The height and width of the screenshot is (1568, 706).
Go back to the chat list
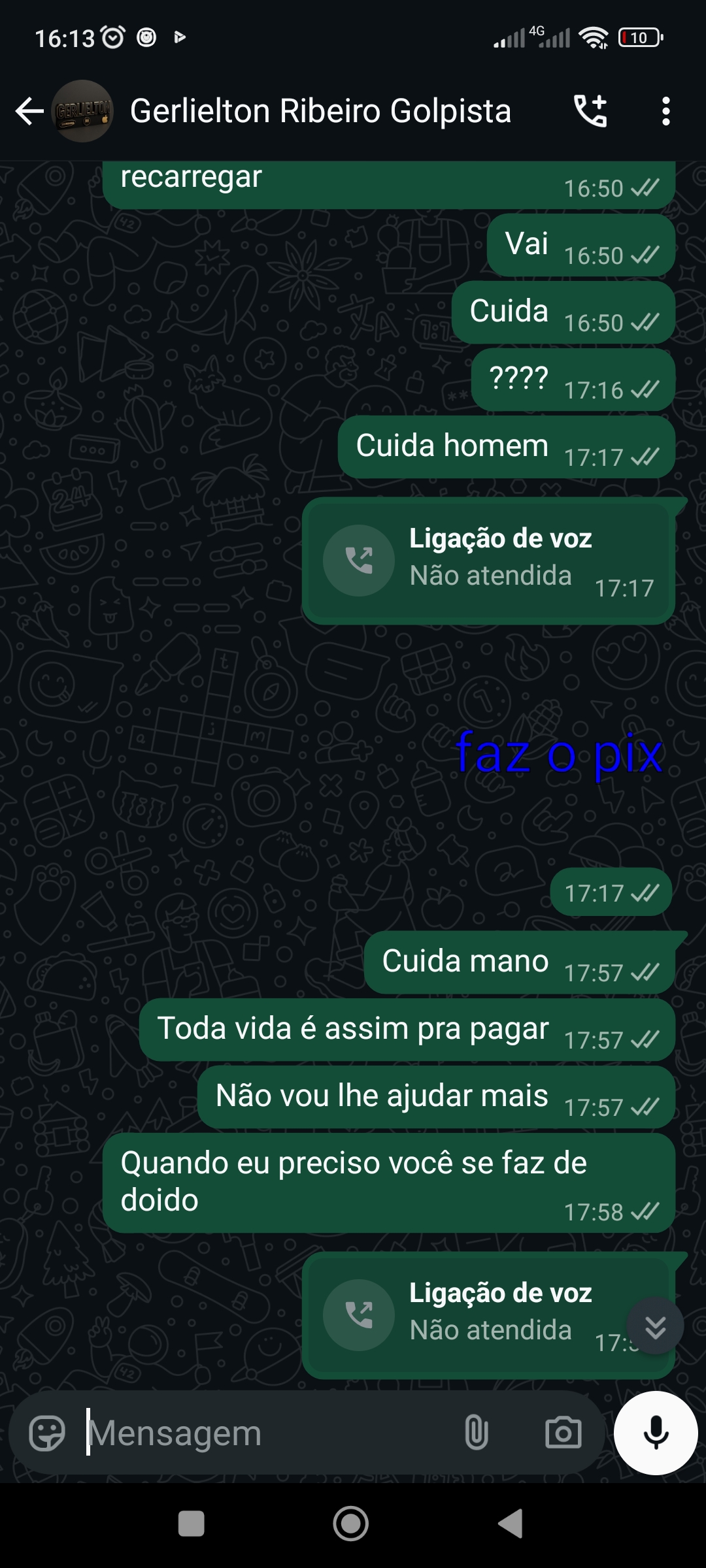(29, 111)
